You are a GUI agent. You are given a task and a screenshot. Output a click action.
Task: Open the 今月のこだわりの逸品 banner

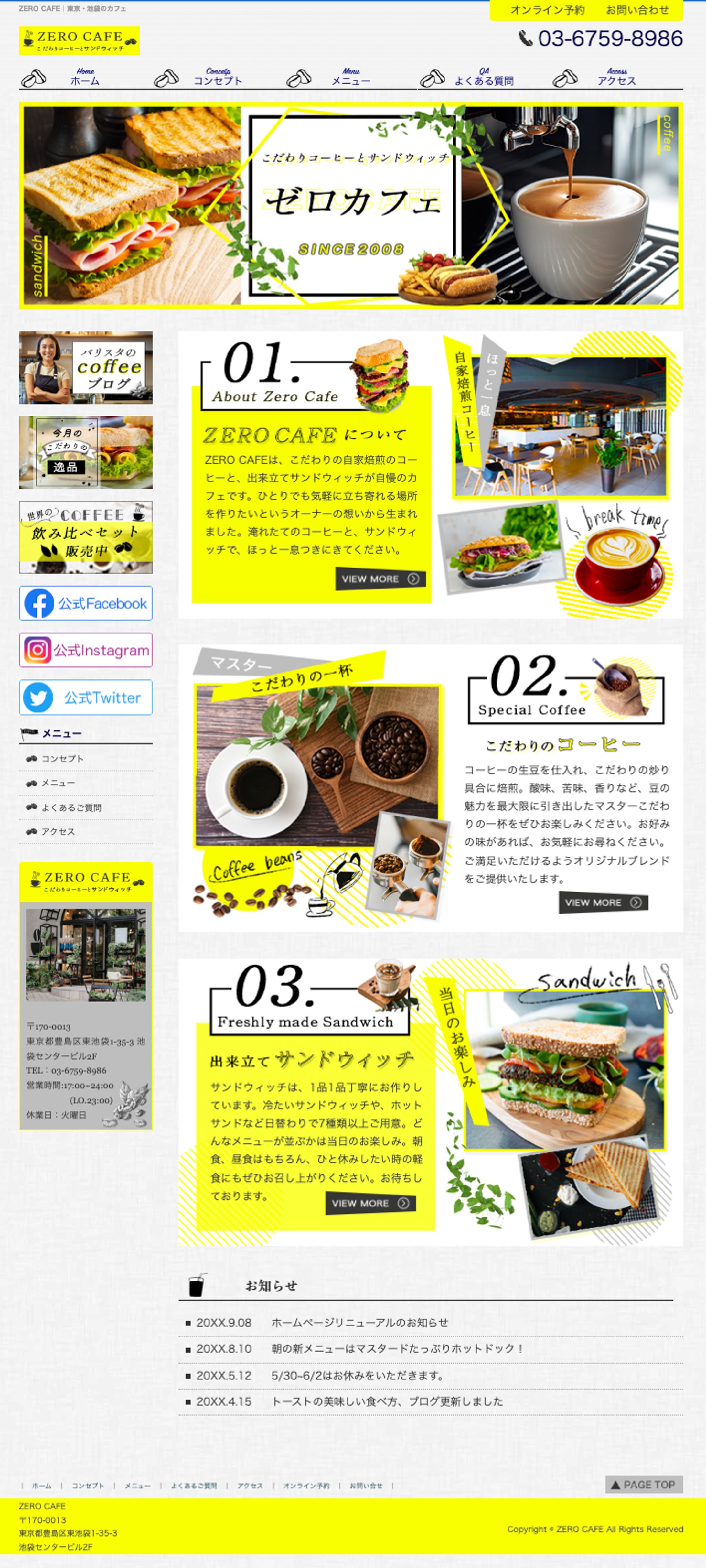coord(86,452)
